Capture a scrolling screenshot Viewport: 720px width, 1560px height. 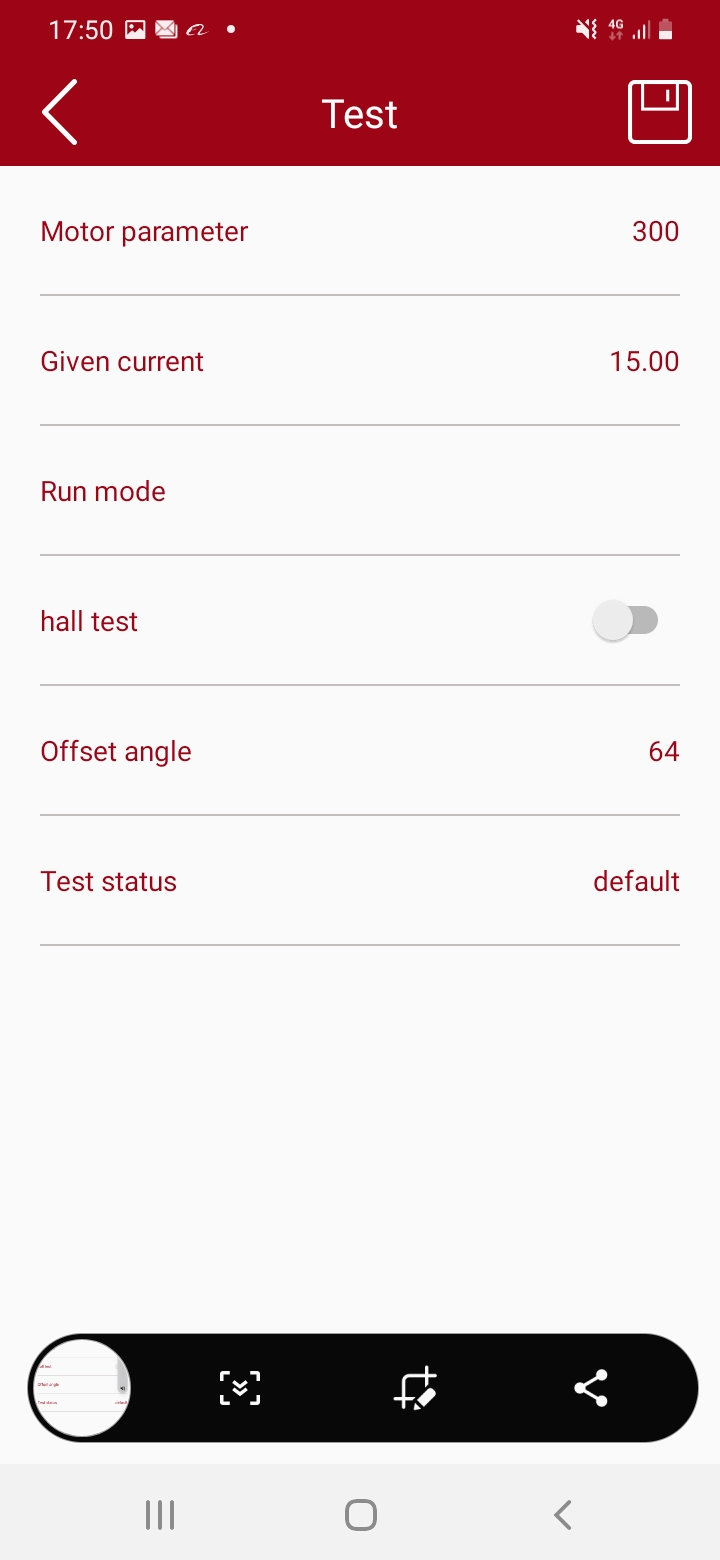pos(240,1388)
